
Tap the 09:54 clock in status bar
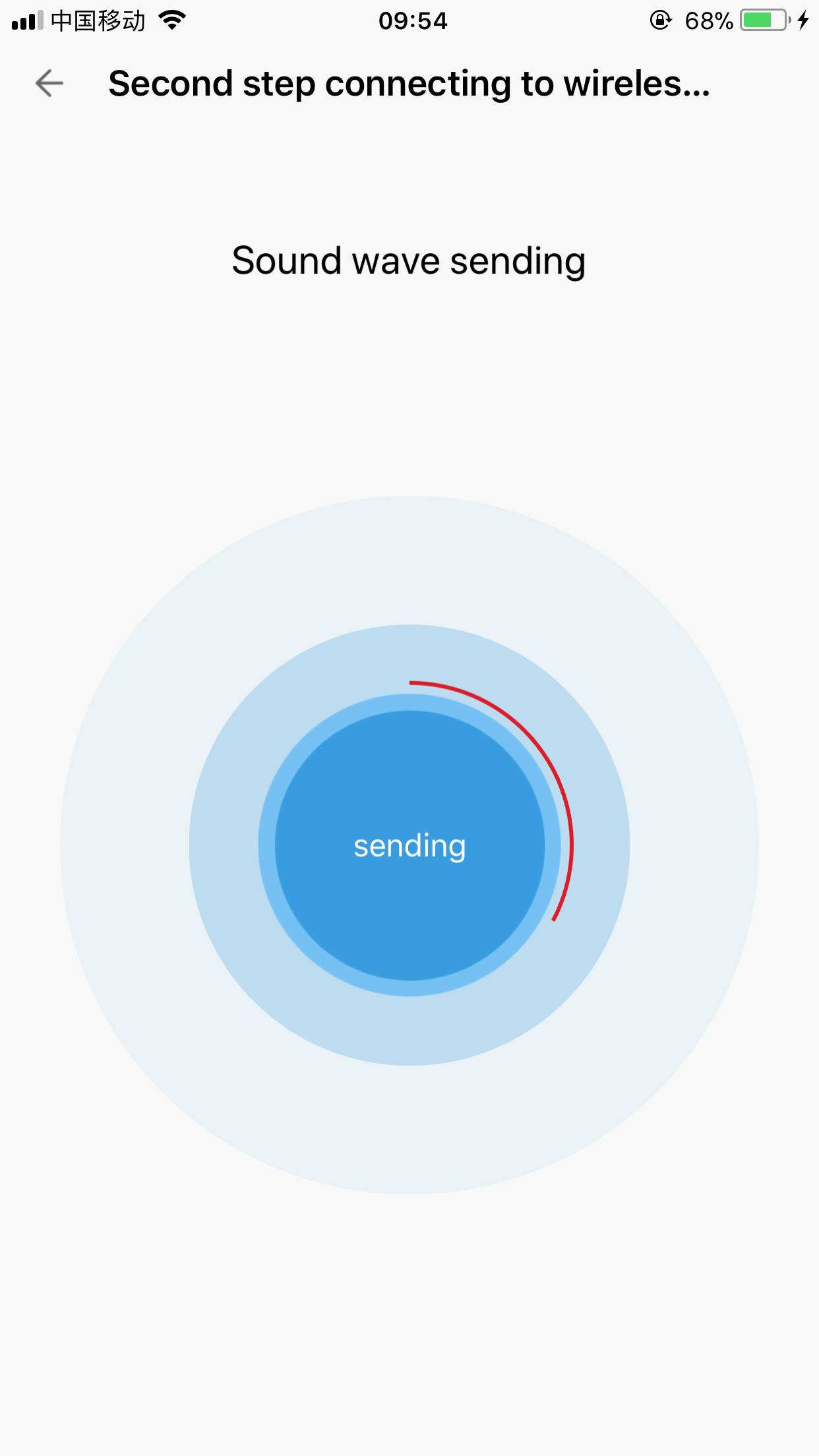coord(414,20)
